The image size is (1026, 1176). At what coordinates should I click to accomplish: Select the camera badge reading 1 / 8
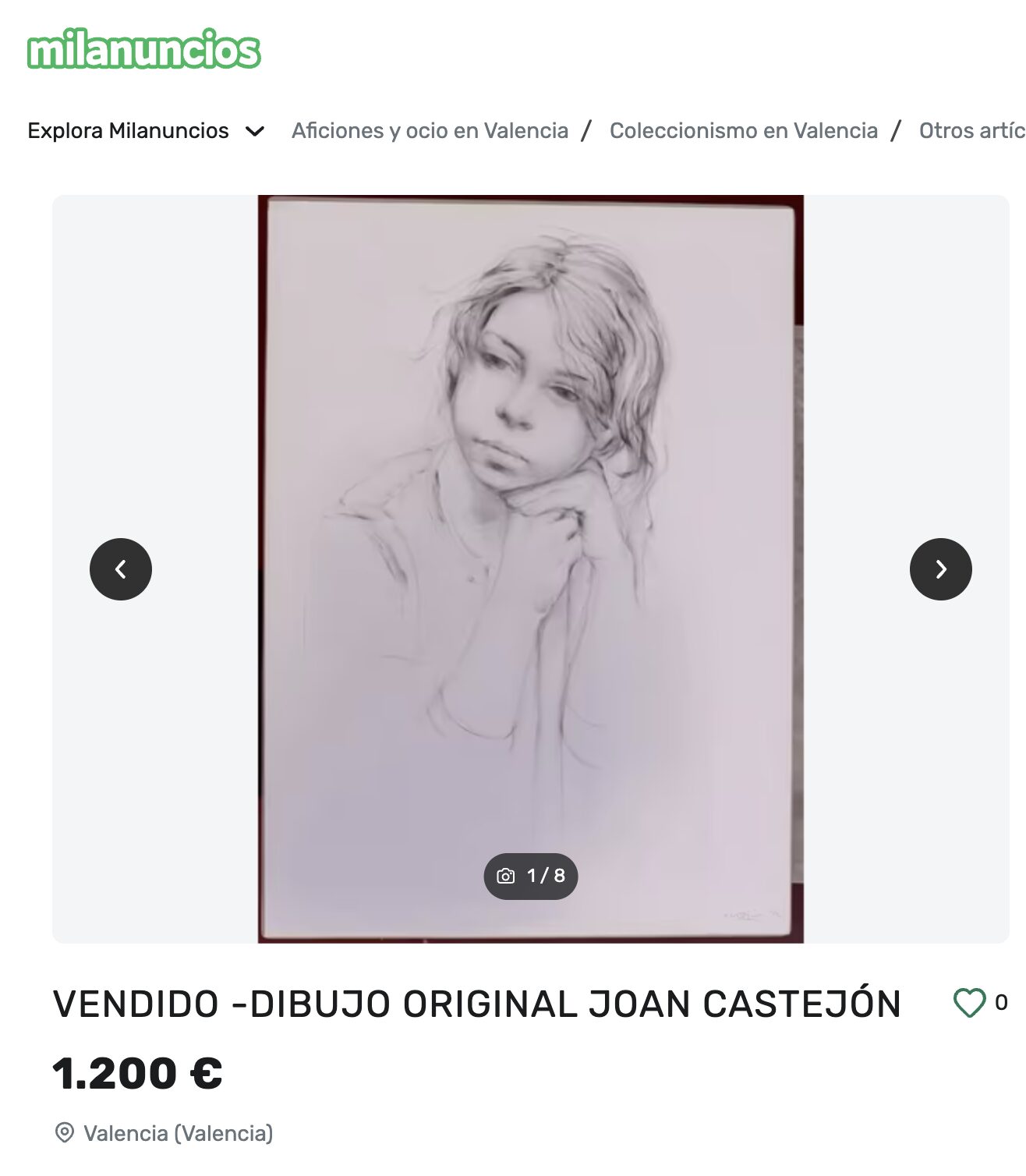tap(532, 877)
